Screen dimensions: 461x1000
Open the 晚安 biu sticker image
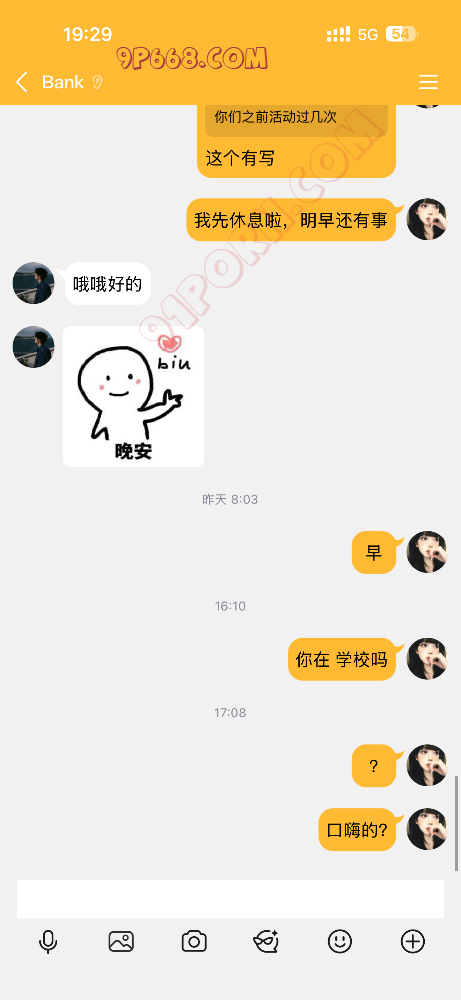pyautogui.click(x=133, y=396)
